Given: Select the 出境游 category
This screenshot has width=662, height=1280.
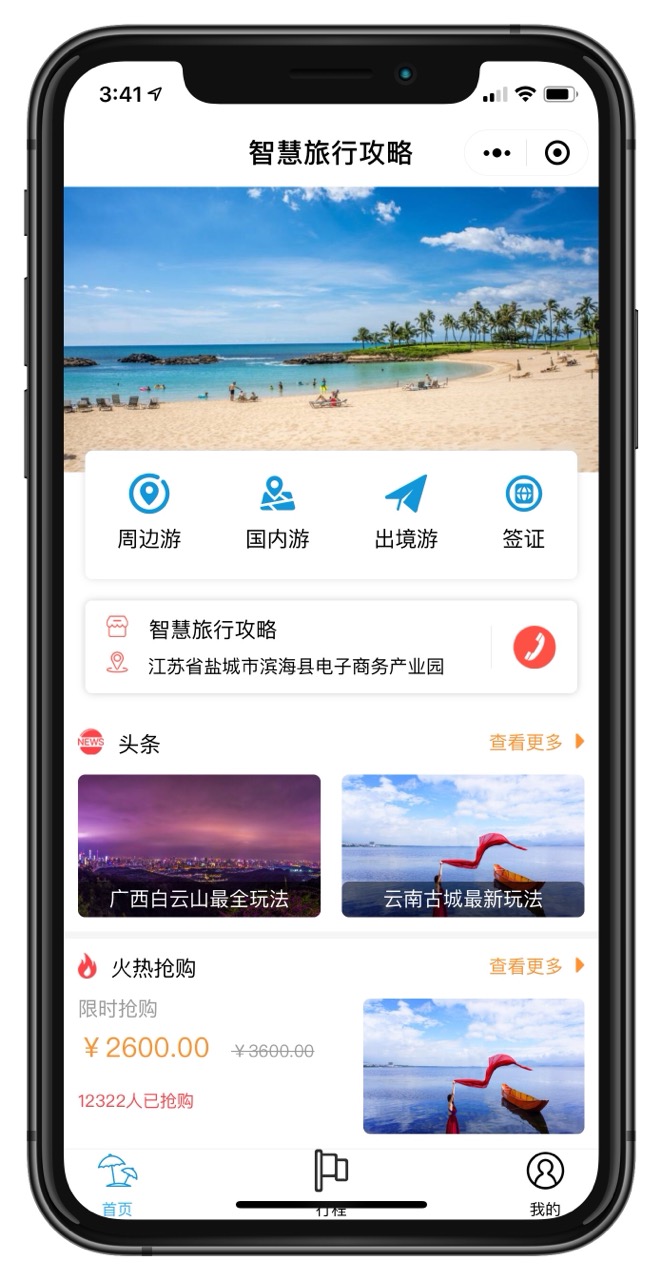Looking at the screenshot, I should 406,513.
